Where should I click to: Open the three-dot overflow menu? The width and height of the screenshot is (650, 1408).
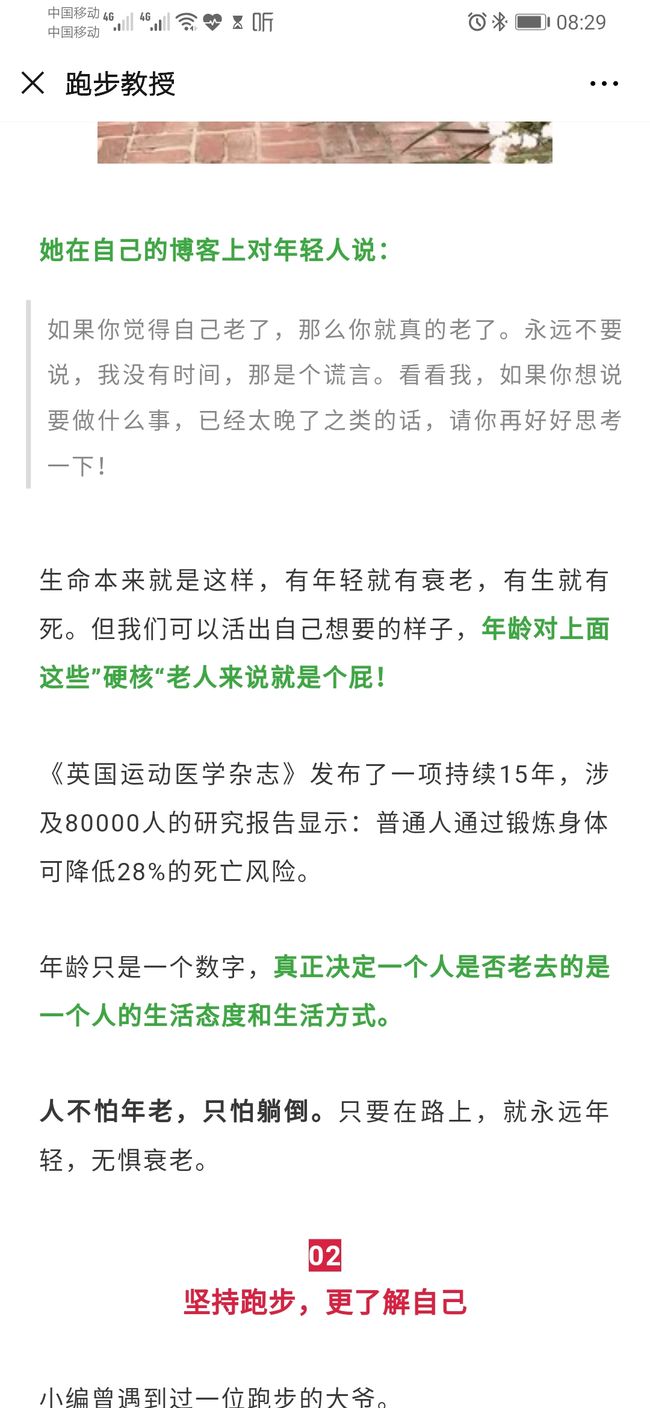click(x=604, y=84)
